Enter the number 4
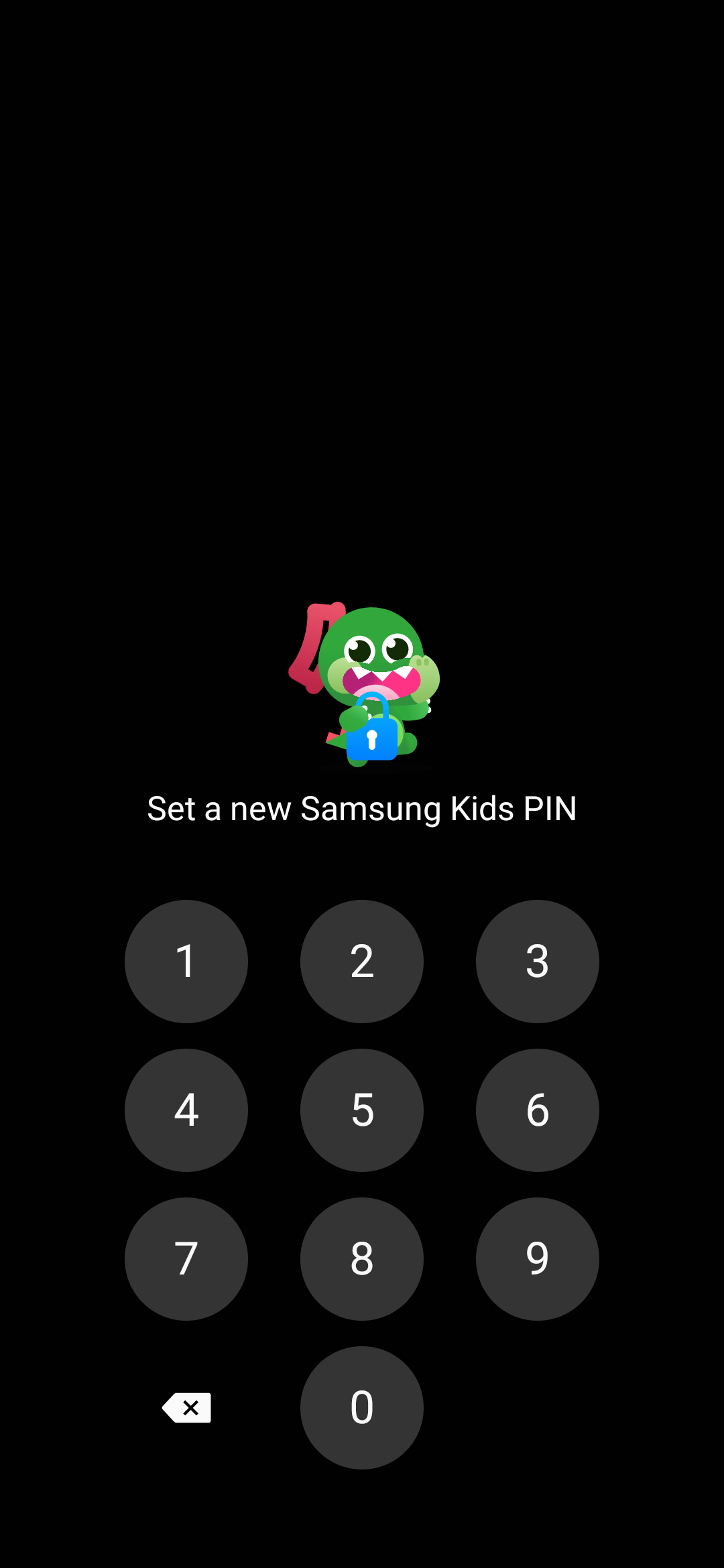724x1568 pixels. [x=186, y=1110]
